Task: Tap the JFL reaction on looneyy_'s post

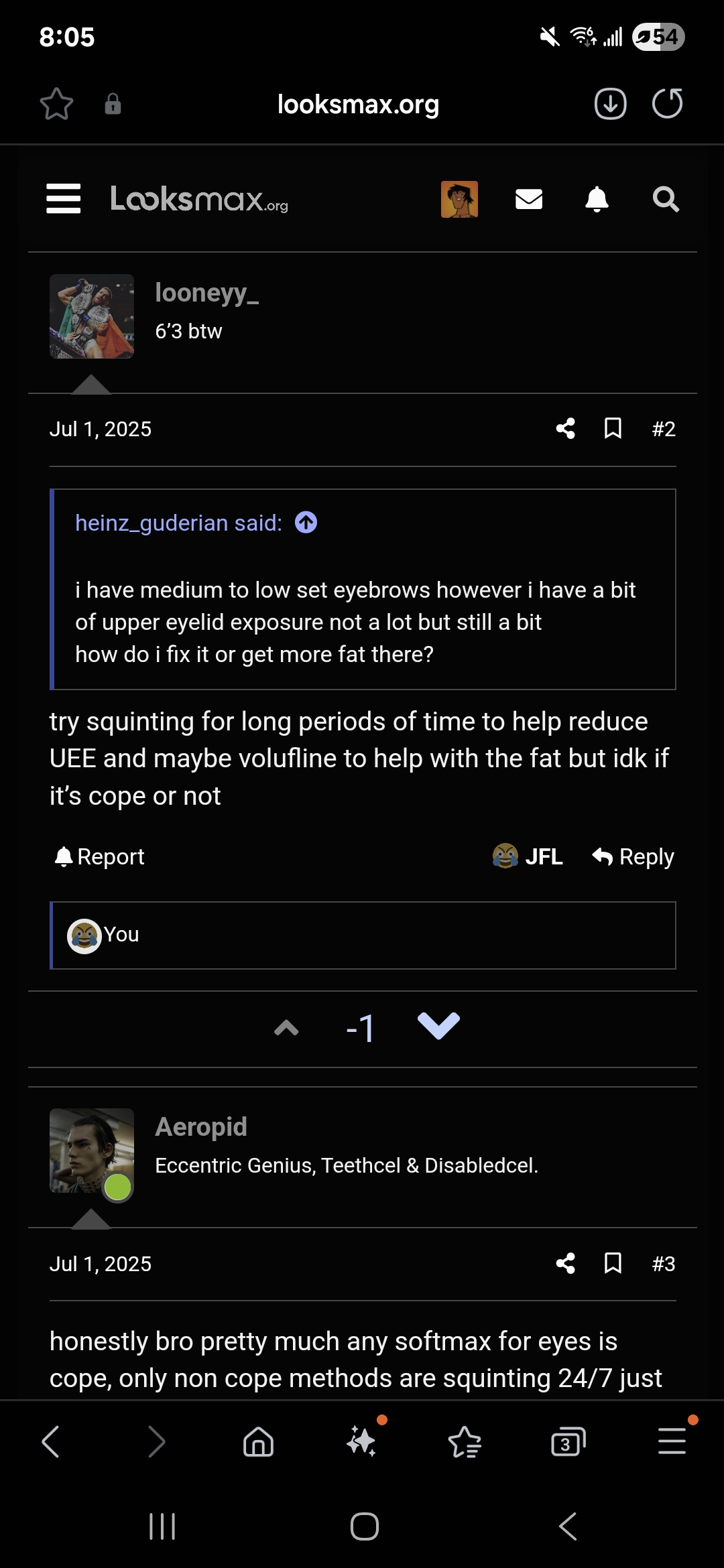Action: (x=528, y=856)
